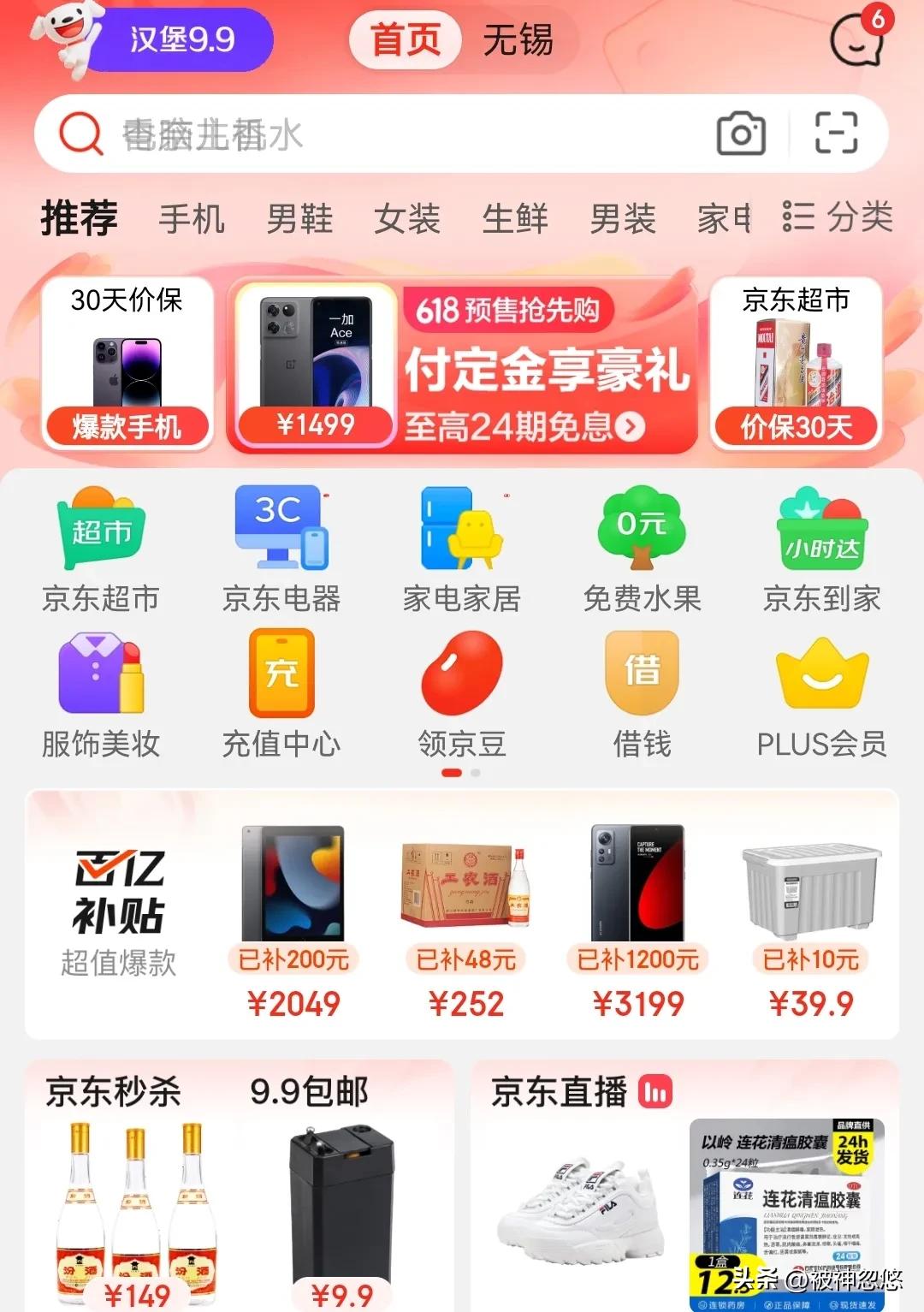Open image search with the camera icon
The height and width of the screenshot is (1312, 924).
[741, 134]
